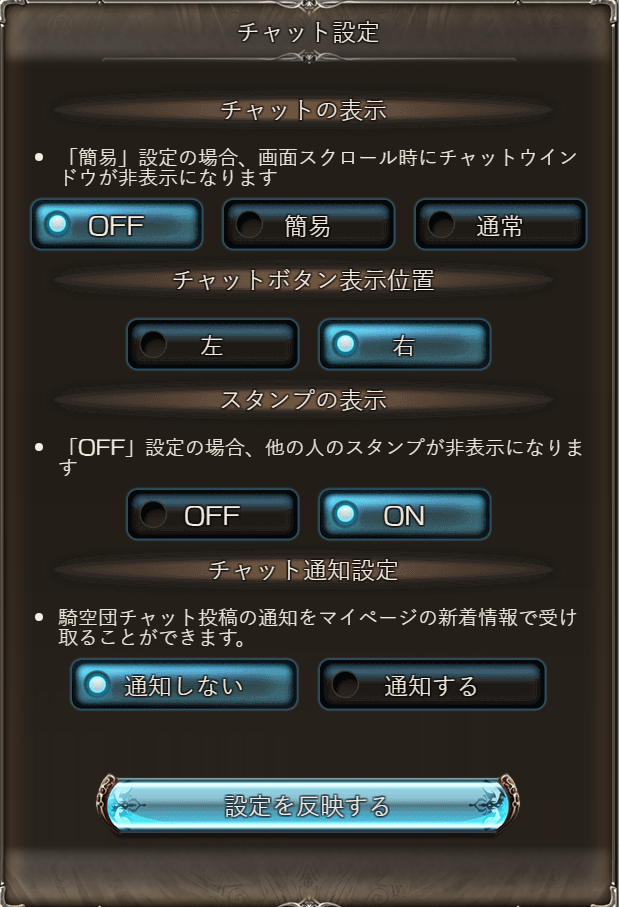Move chat button position to 左
The image size is (619, 907).
[212, 345]
